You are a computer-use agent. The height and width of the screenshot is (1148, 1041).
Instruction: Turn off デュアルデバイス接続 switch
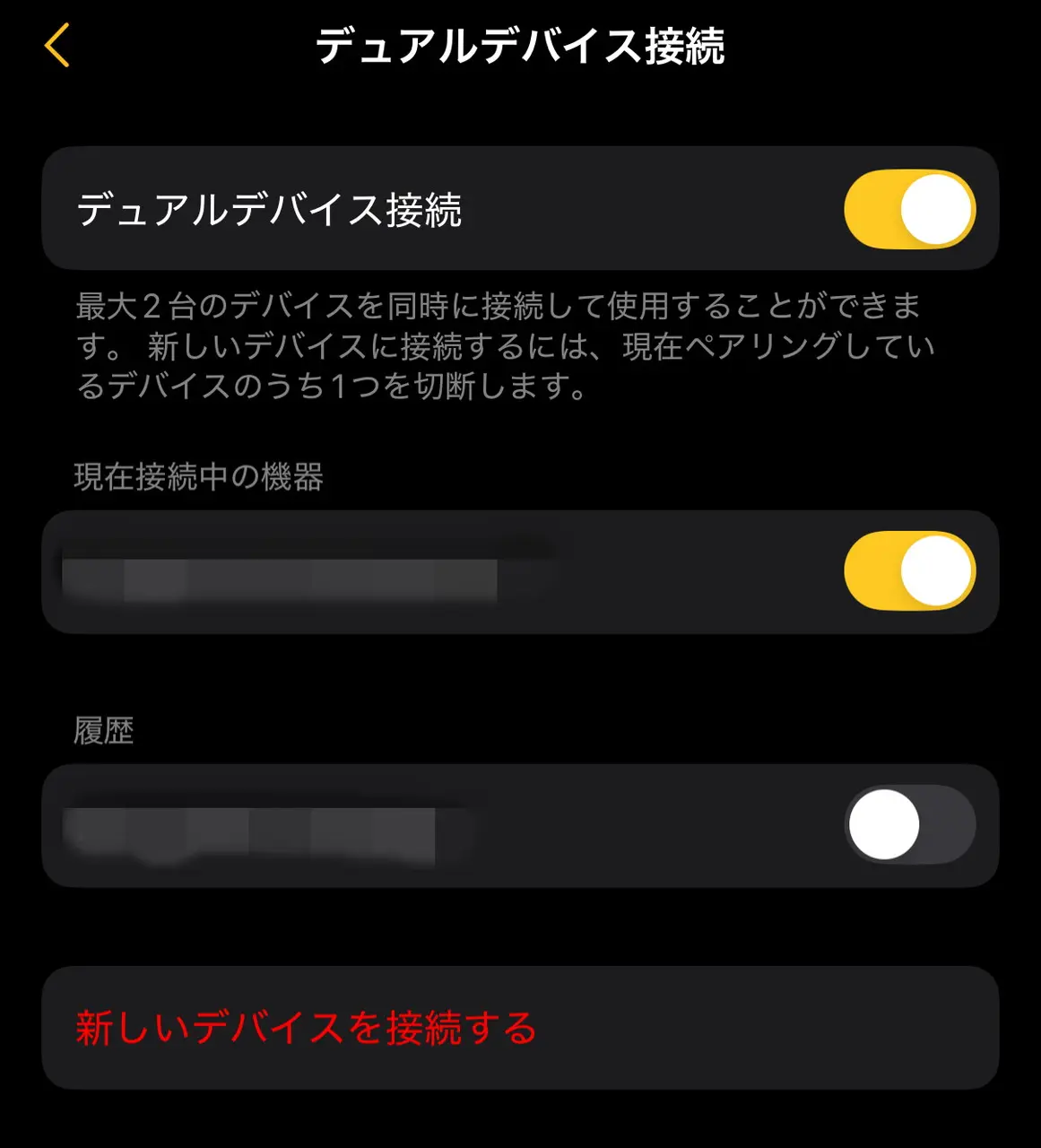pyautogui.click(x=909, y=210)
